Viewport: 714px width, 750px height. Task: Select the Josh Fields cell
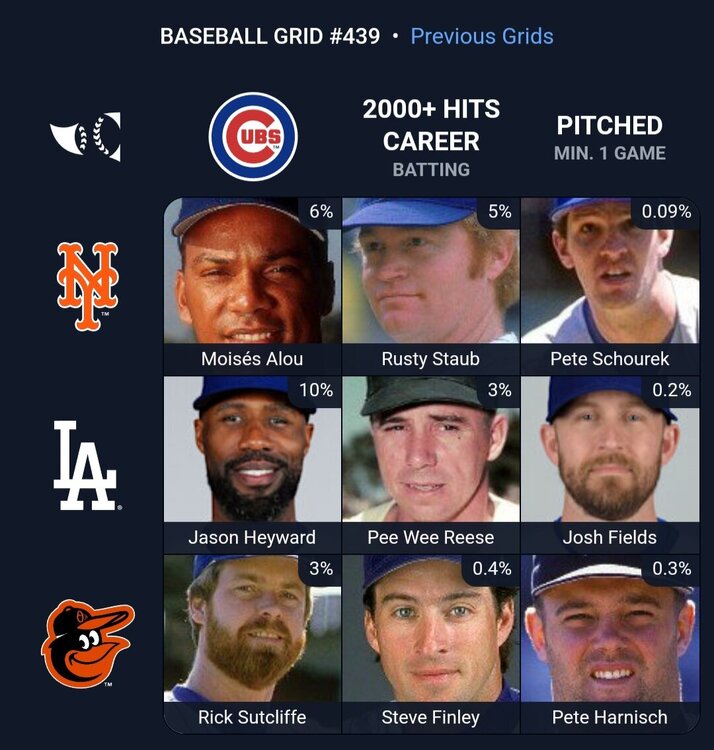point(610,464)
